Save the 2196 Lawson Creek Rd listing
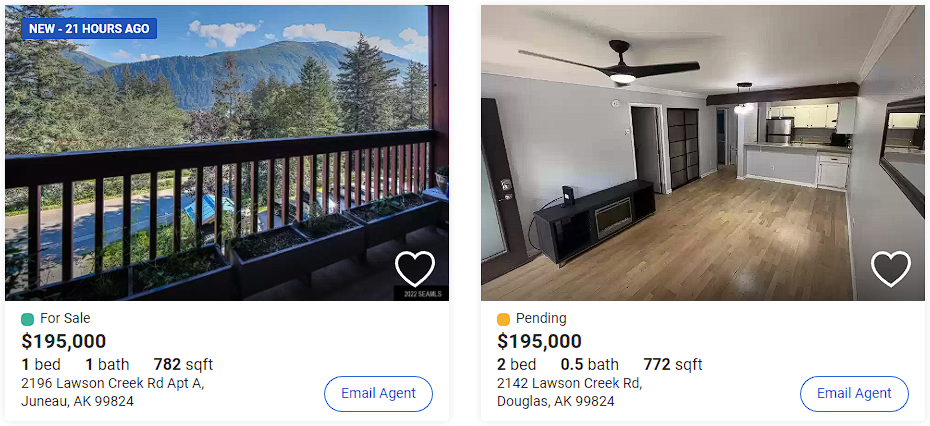This screenshot has height=426, width=930. tap(414, 268)
